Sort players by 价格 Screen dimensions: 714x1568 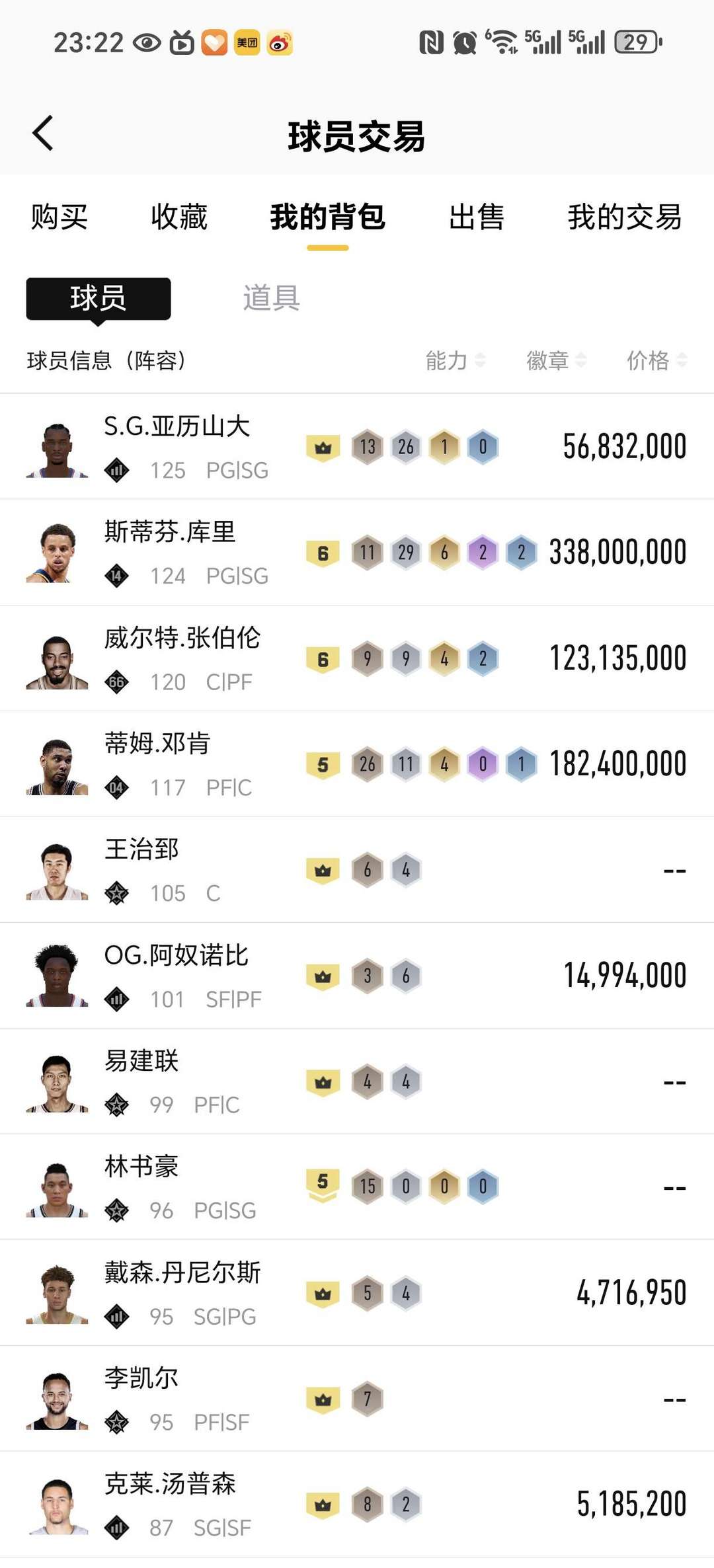coord(656,360)
